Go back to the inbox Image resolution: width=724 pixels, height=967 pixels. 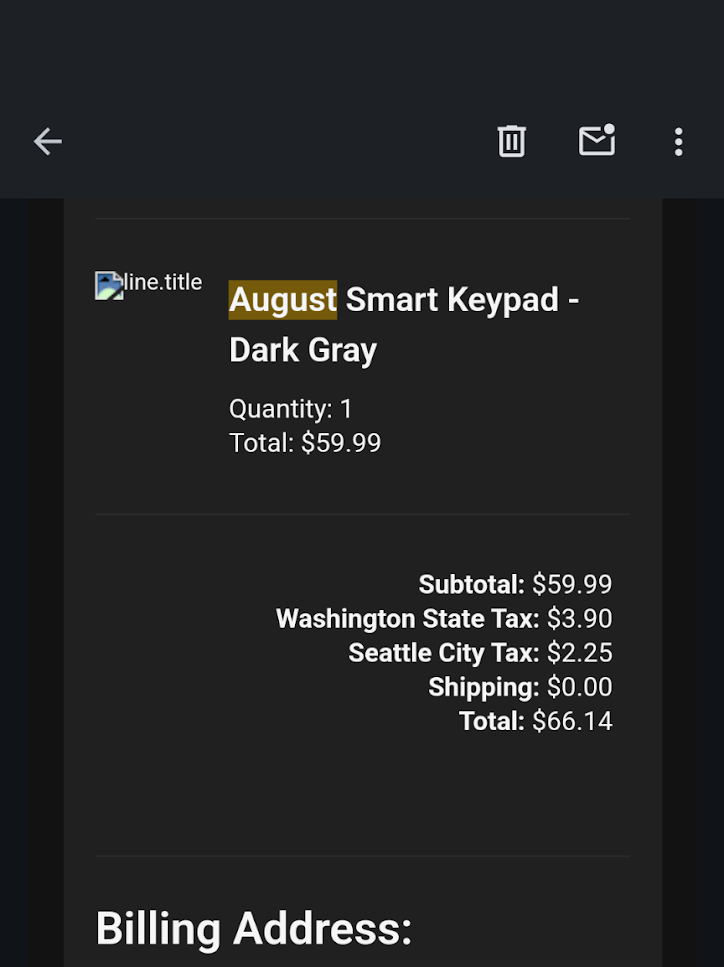[x=48, y=142]
